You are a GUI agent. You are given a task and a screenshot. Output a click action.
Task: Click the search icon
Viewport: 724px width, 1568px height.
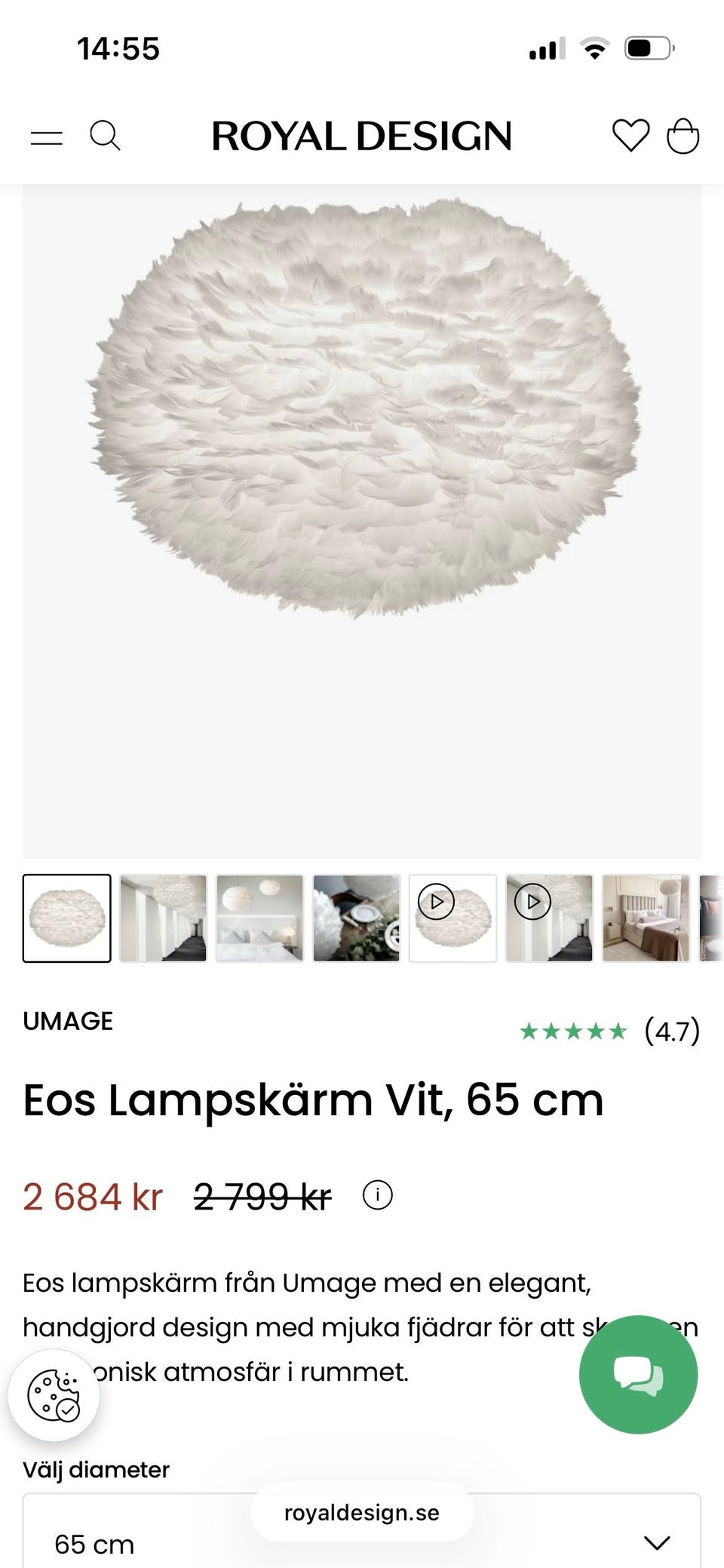tap(106, 137)
